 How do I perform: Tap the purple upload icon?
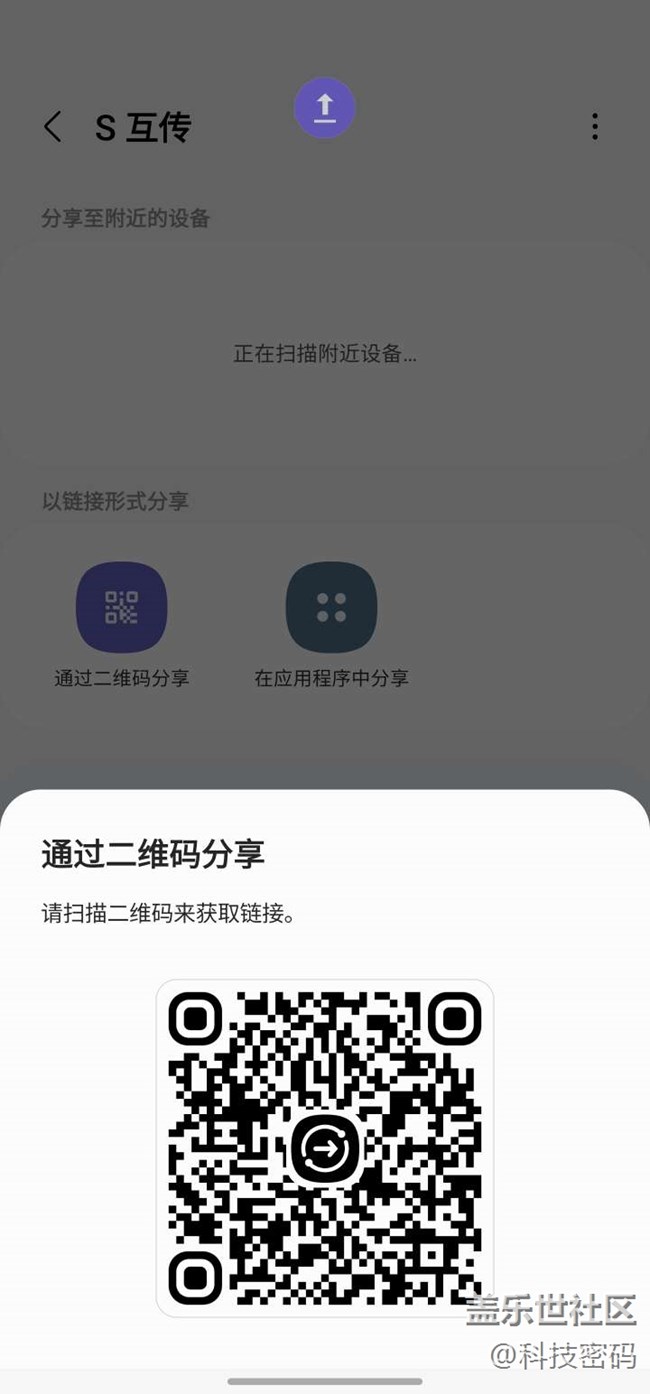click(325, 108)
